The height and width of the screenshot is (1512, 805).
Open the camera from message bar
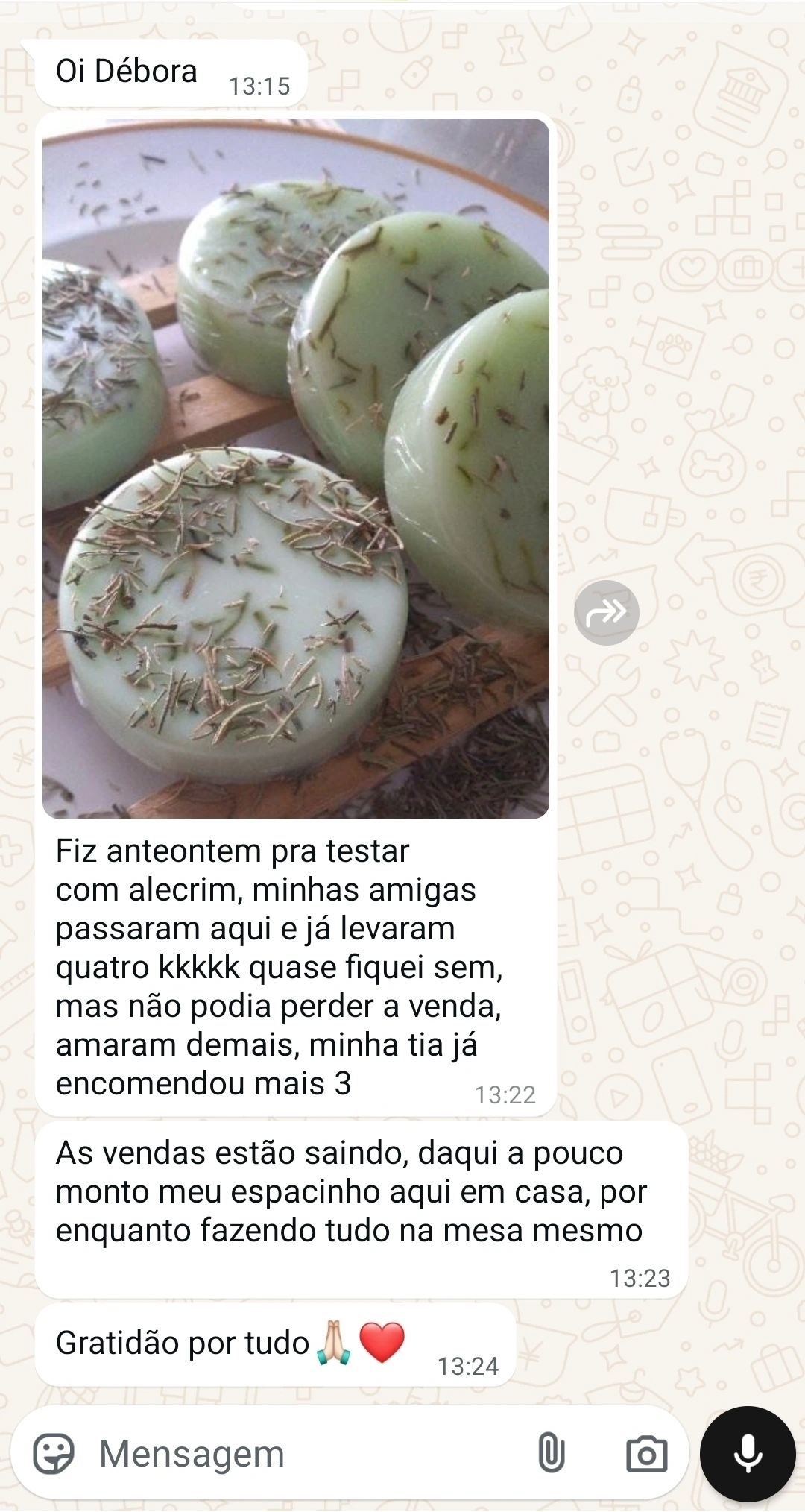(646, 1453)
